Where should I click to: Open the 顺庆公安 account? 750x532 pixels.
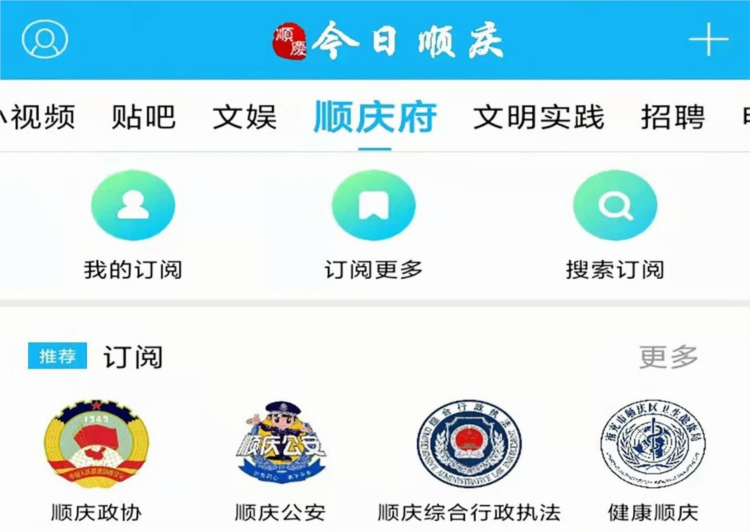(x=281, y=445)
